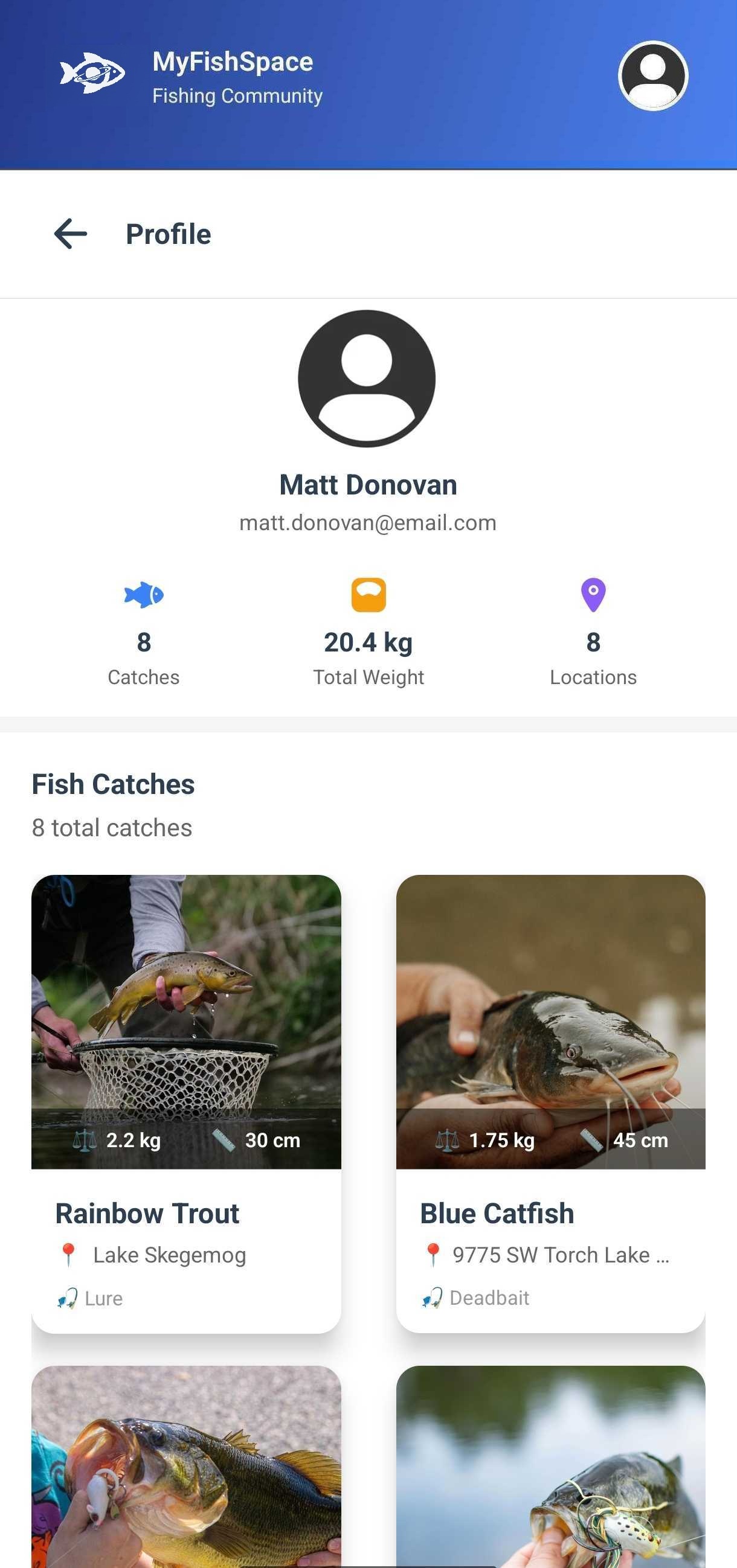
Task: Click the scale icon showing 2.2 kg
Action: 85,1141
